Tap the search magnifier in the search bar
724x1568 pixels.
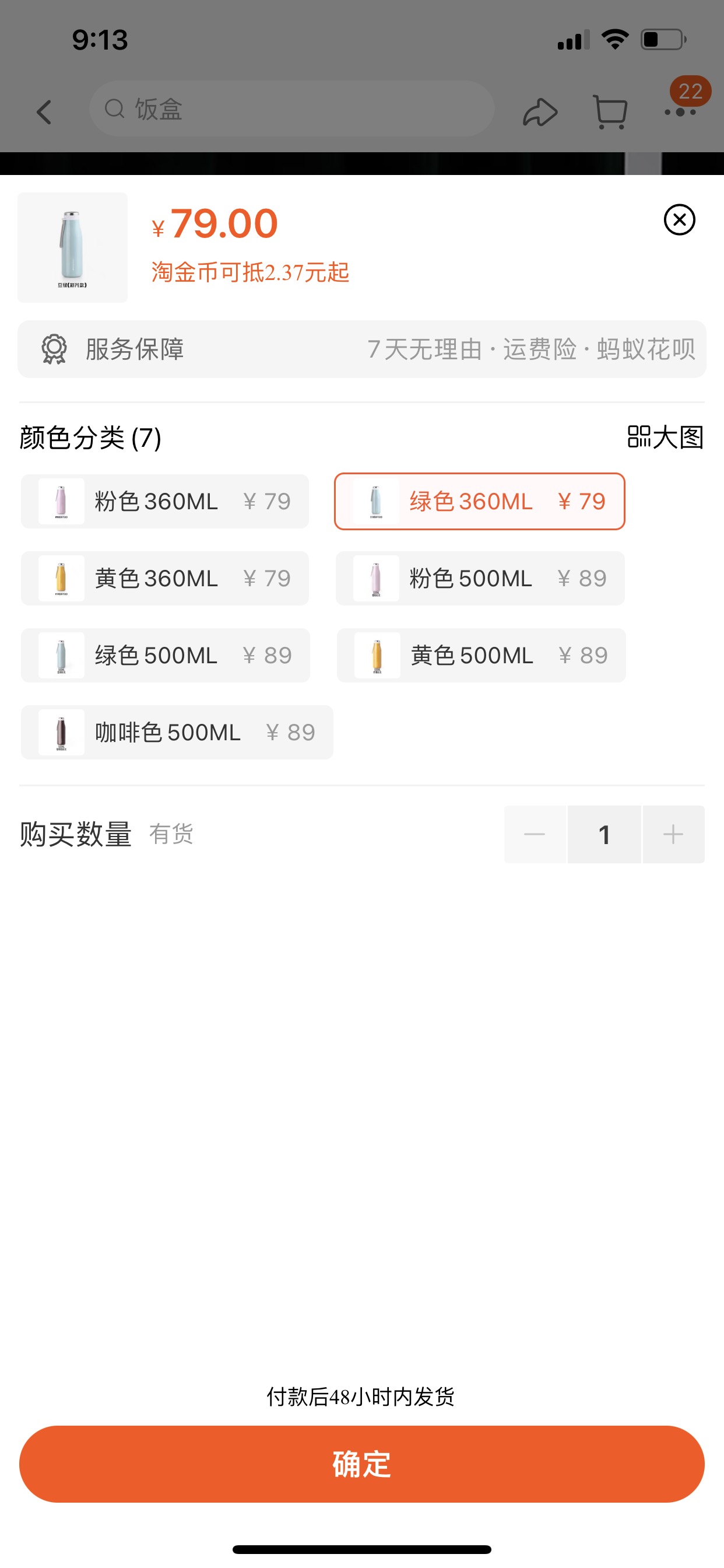click(114, 110)
